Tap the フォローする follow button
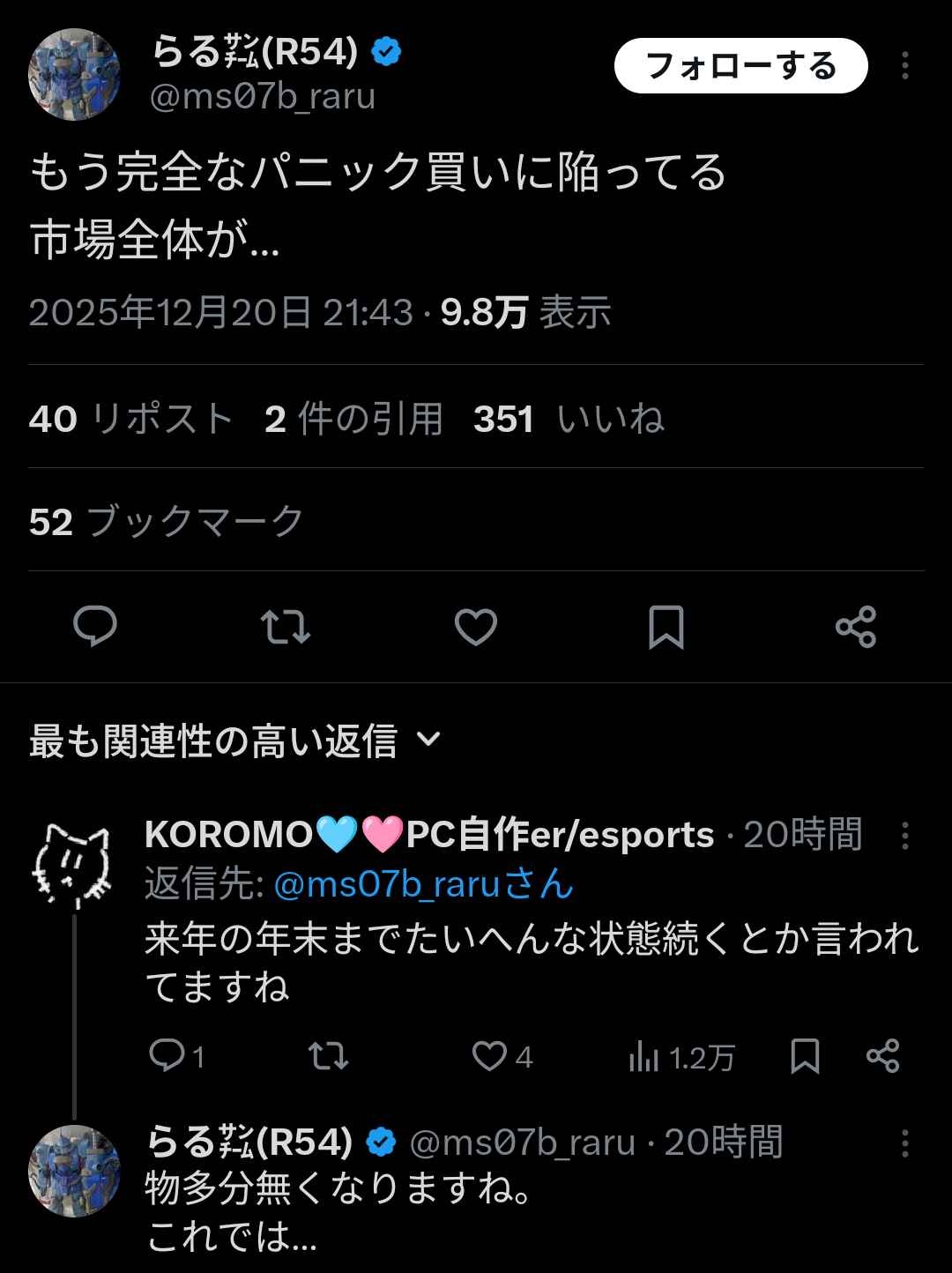Viewport: 952px width, 1273px height. pos(740,66)
